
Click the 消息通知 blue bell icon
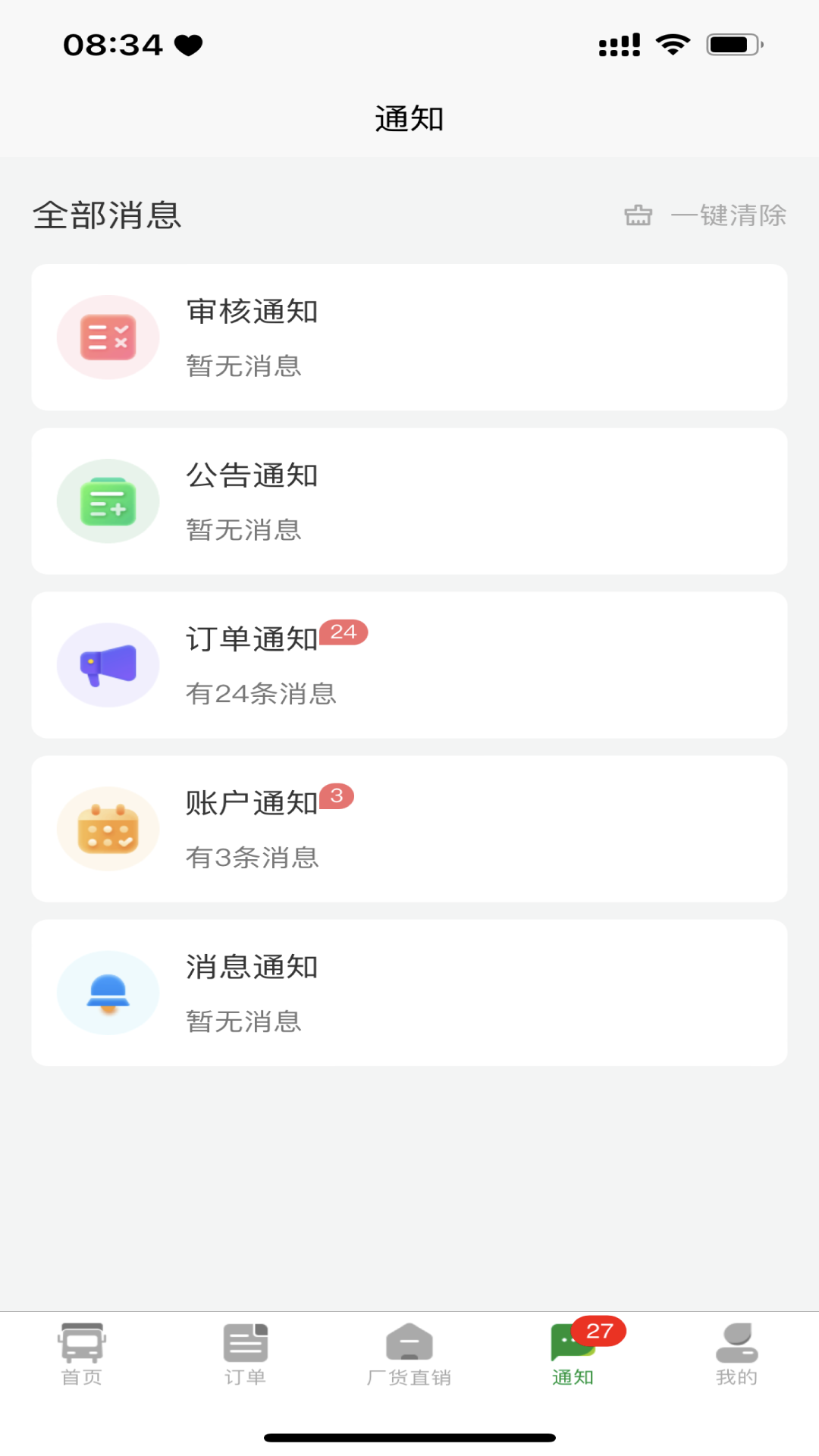click(108, 992)
